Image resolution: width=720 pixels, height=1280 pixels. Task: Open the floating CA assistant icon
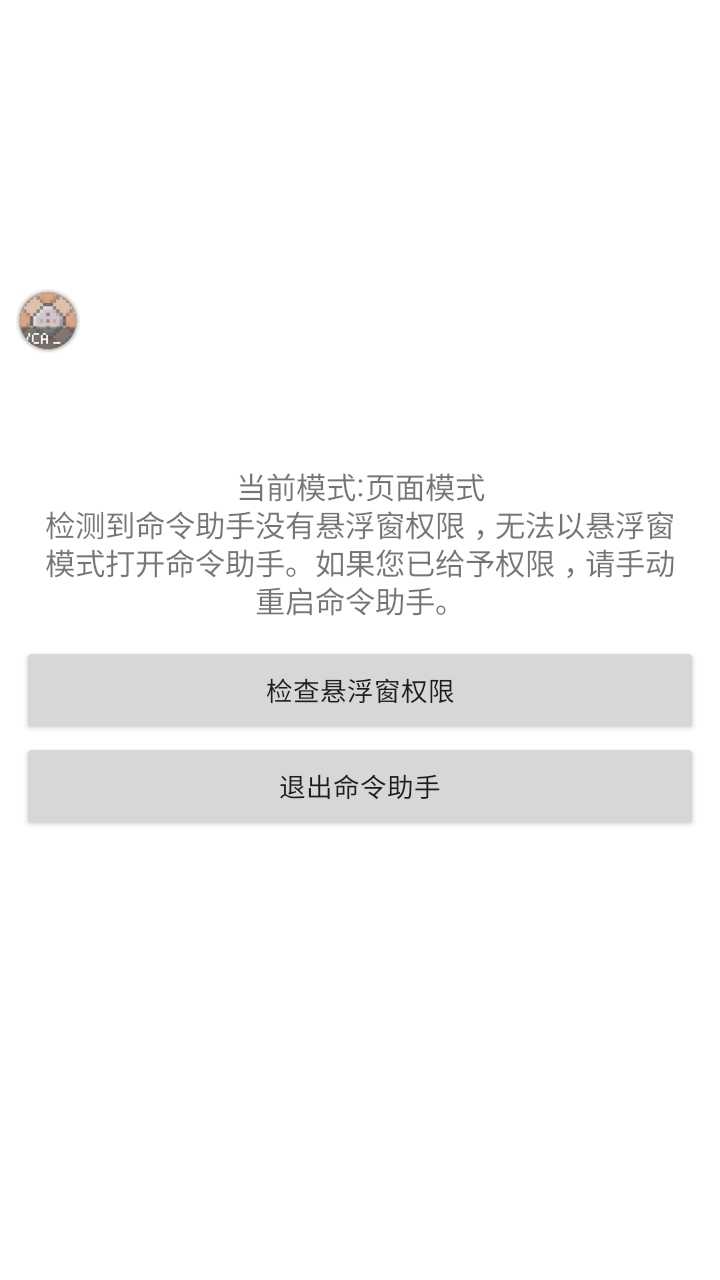click(48, 321)
